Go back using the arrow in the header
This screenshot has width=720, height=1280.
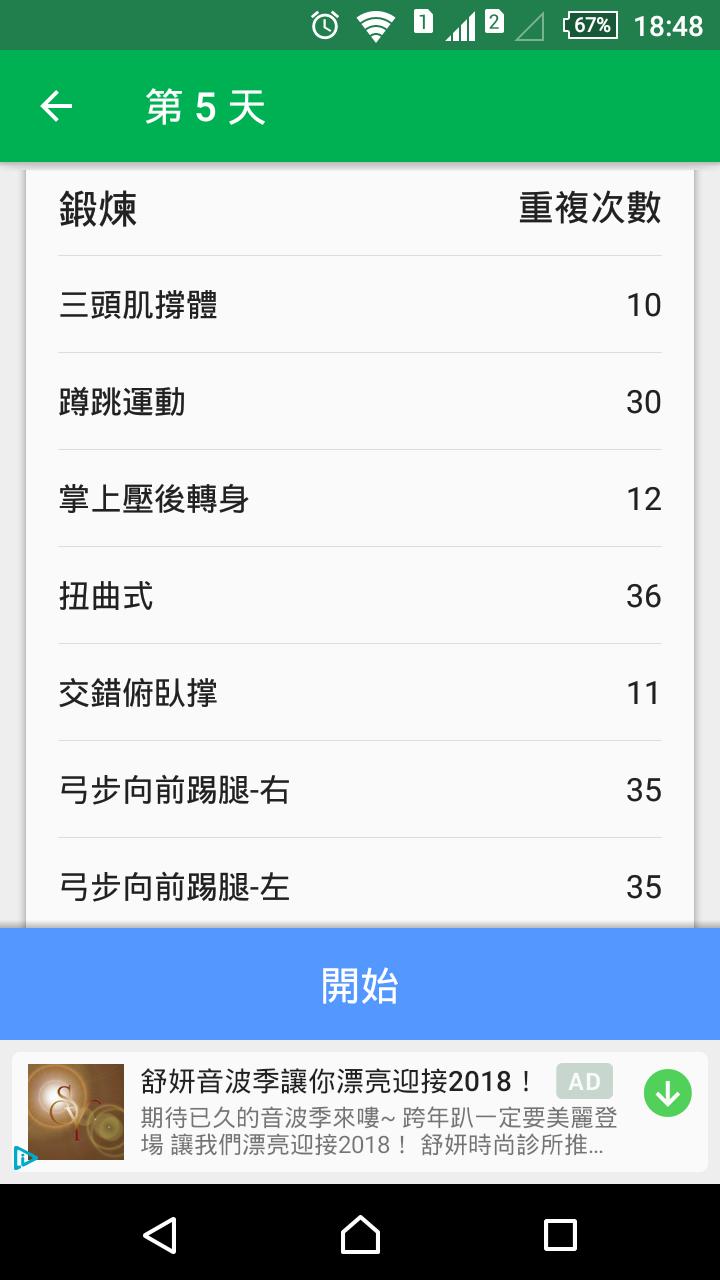pos(56,107)
